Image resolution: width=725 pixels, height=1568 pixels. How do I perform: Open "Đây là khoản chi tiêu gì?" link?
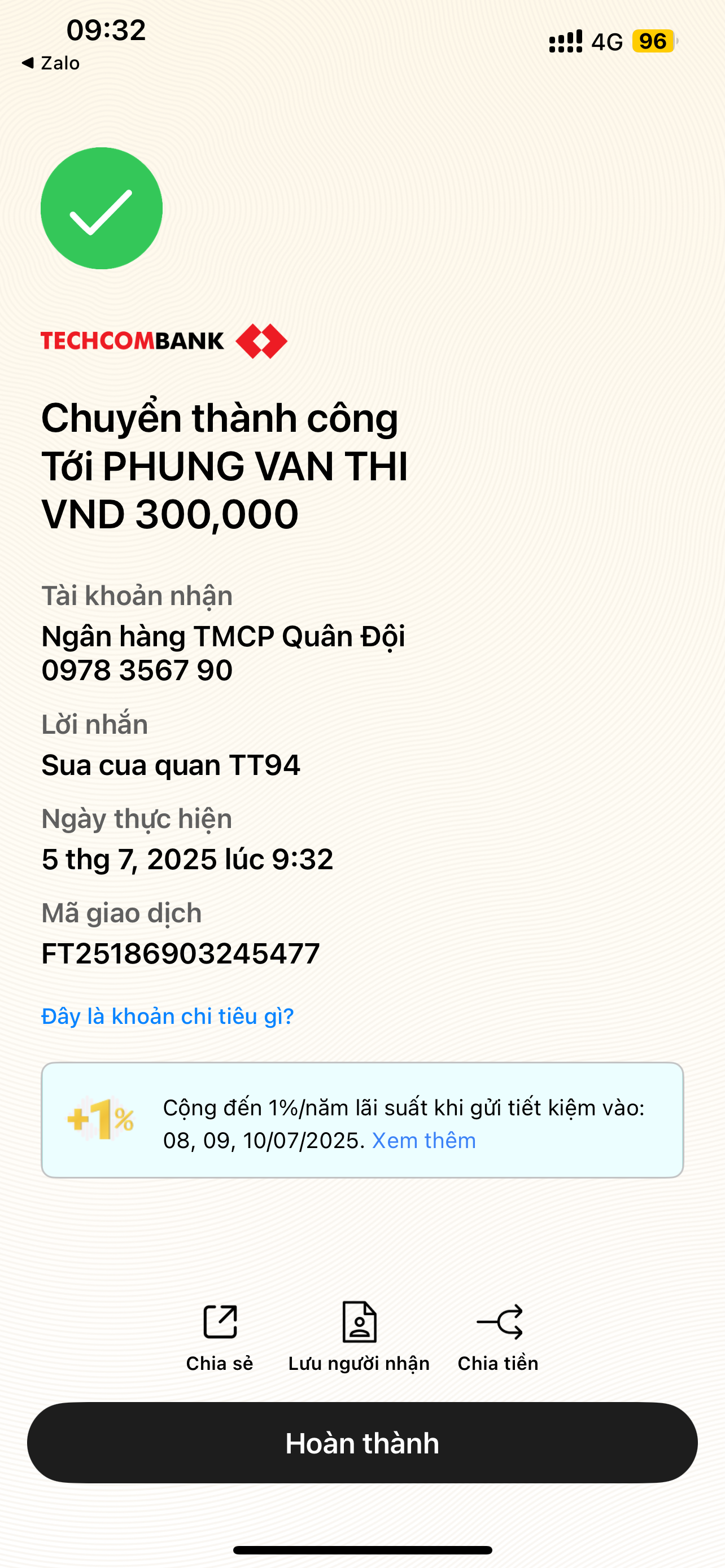(167, 1016)
